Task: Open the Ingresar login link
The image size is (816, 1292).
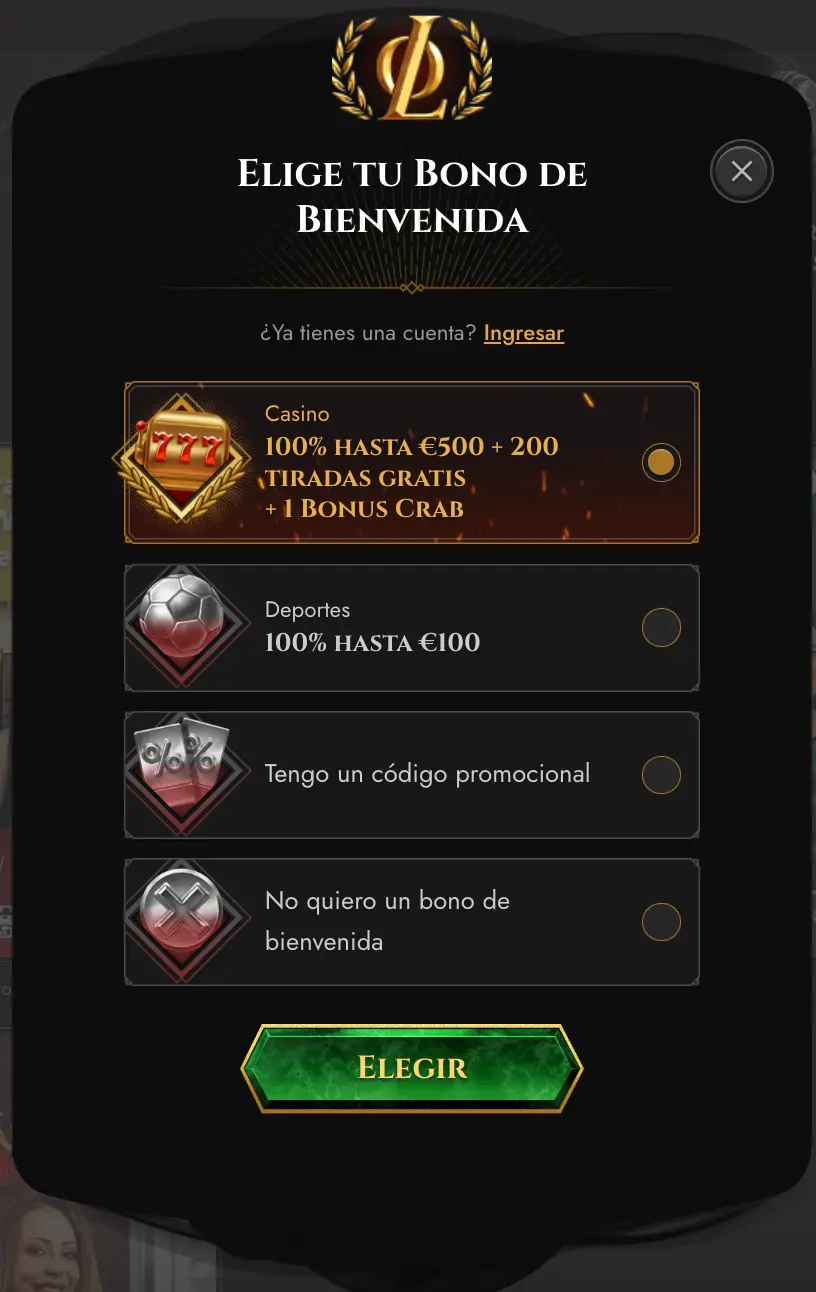Action: click(x=523, y=333)
